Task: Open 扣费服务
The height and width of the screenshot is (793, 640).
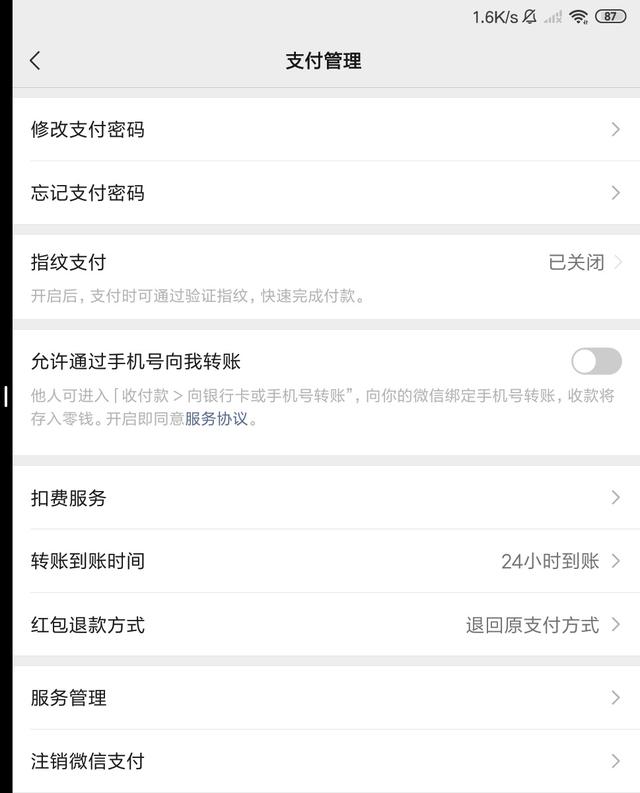Action: click(x=320, y=498)
